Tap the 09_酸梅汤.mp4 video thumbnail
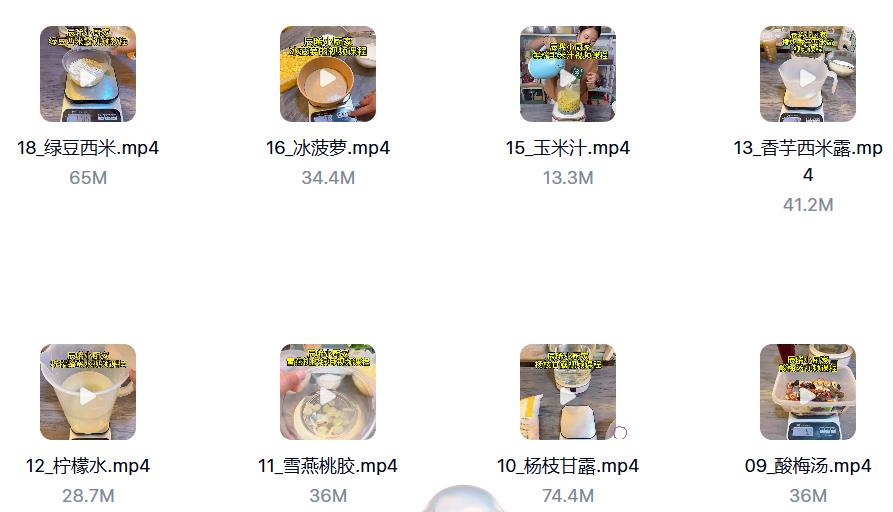The image size is (893, 512). coord(808,393)
